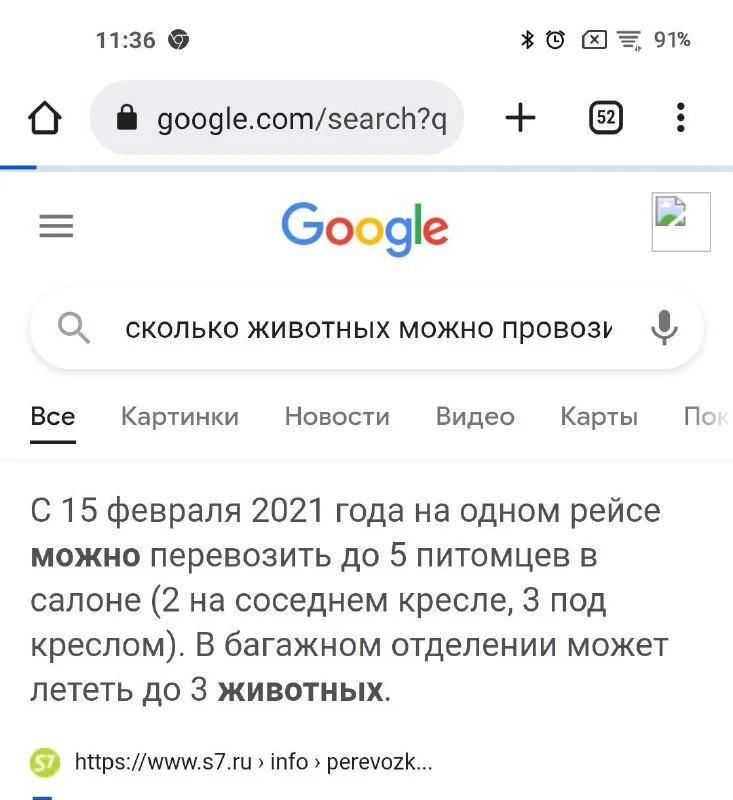
Task: Switch to the Карты tab
Action: [598, 417]
